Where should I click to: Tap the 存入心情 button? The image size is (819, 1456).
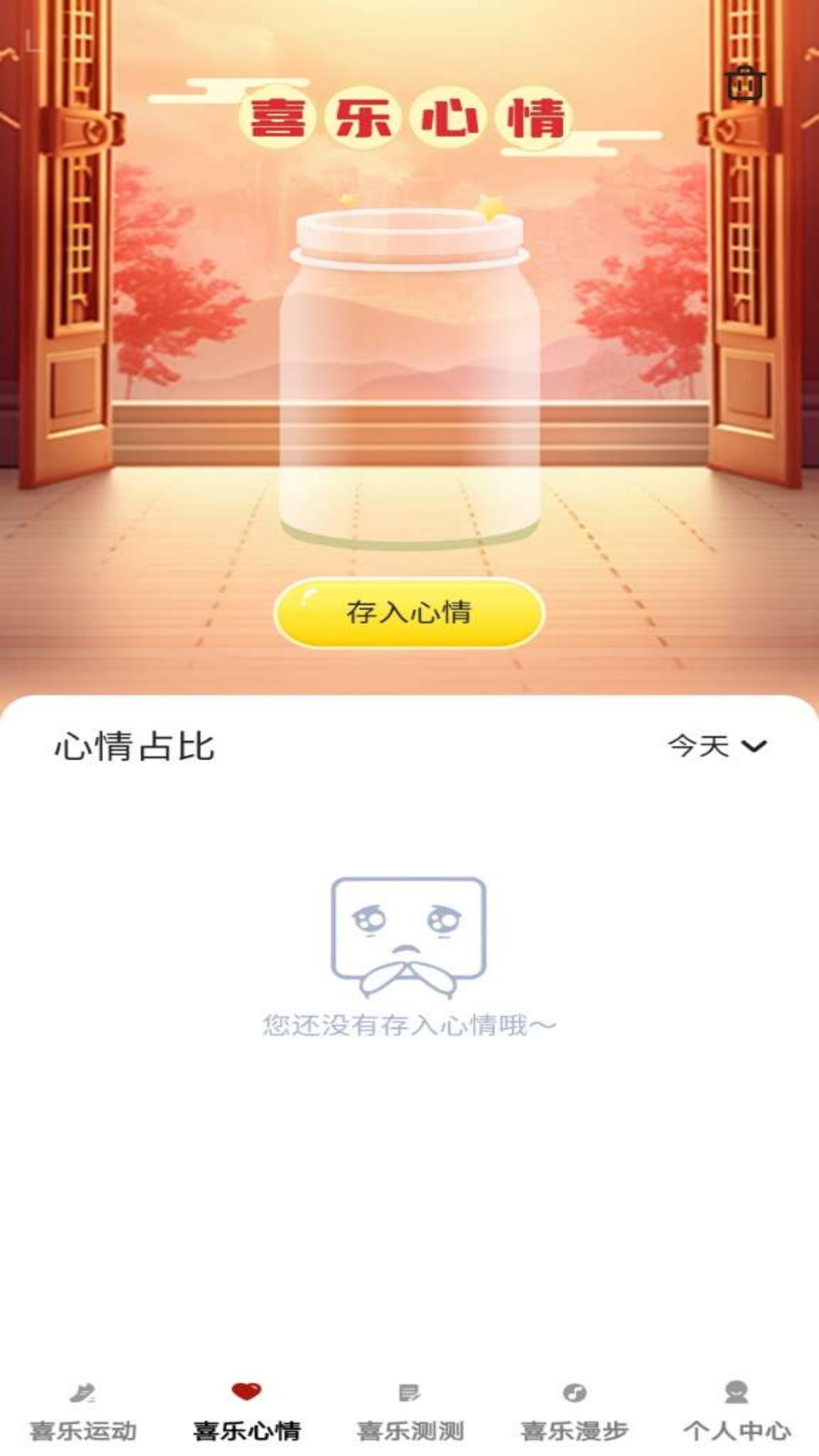[409, 613]
